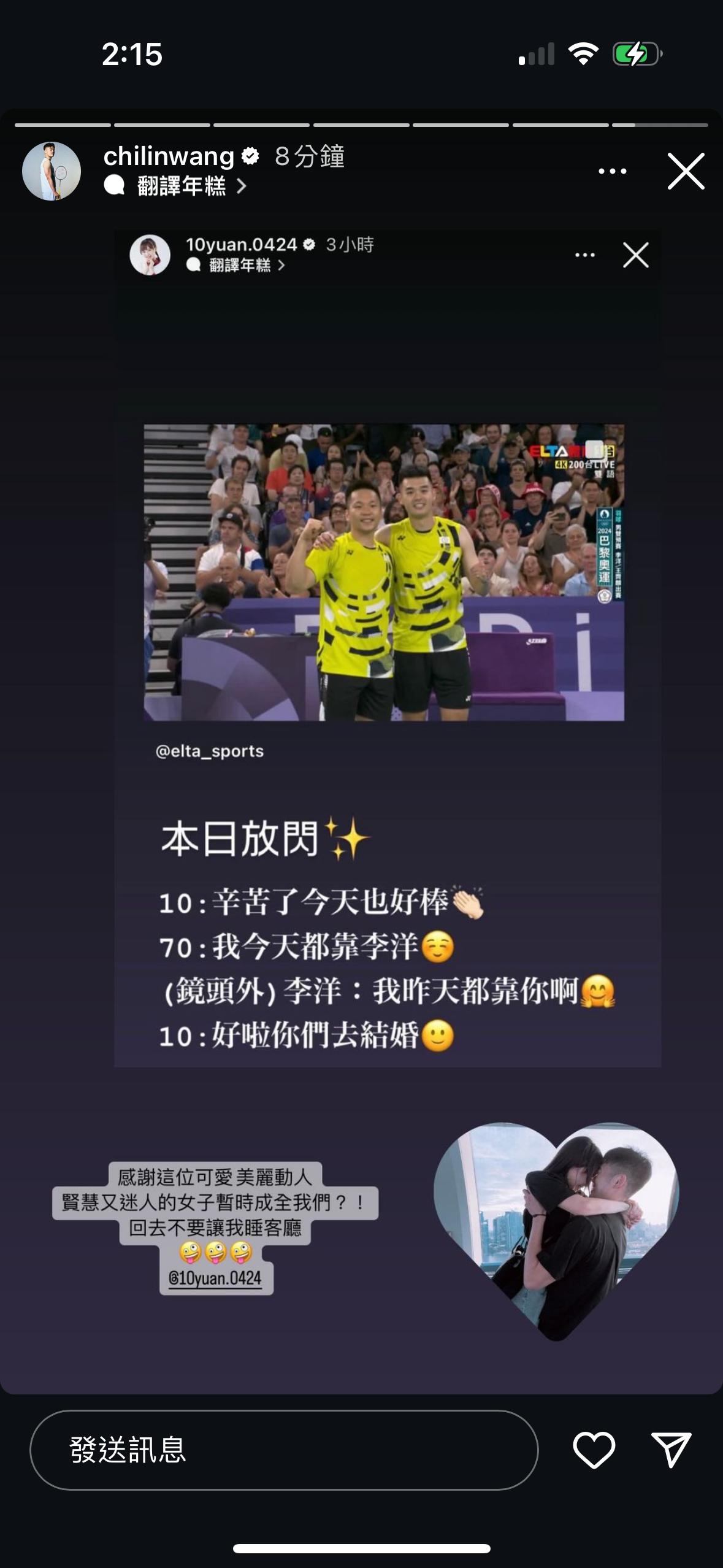Like this story with the heart
Image resolution: width=723 pixels, height=1568 pixels.
(594, 1450)
